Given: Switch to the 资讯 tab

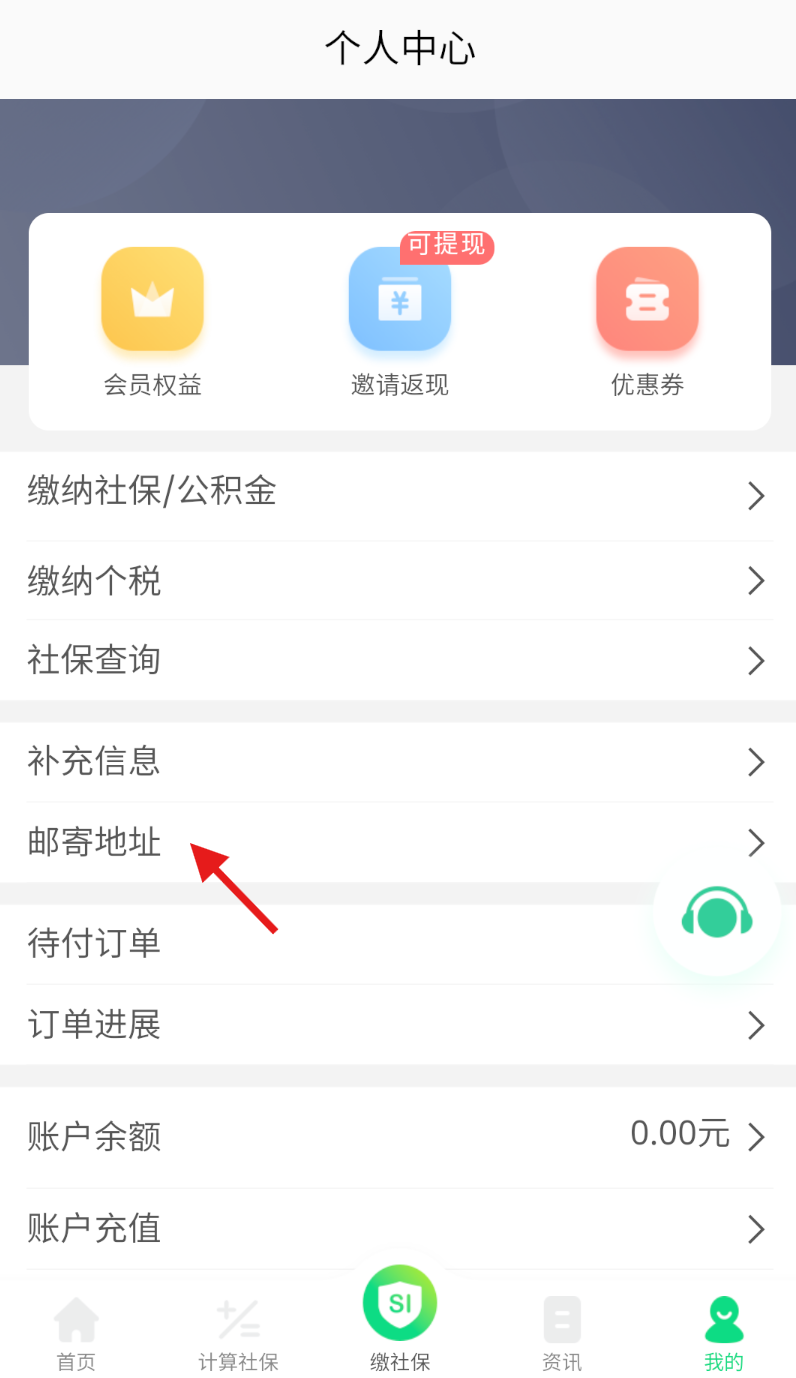Looking at the screenshot, I should [561, 1332].
